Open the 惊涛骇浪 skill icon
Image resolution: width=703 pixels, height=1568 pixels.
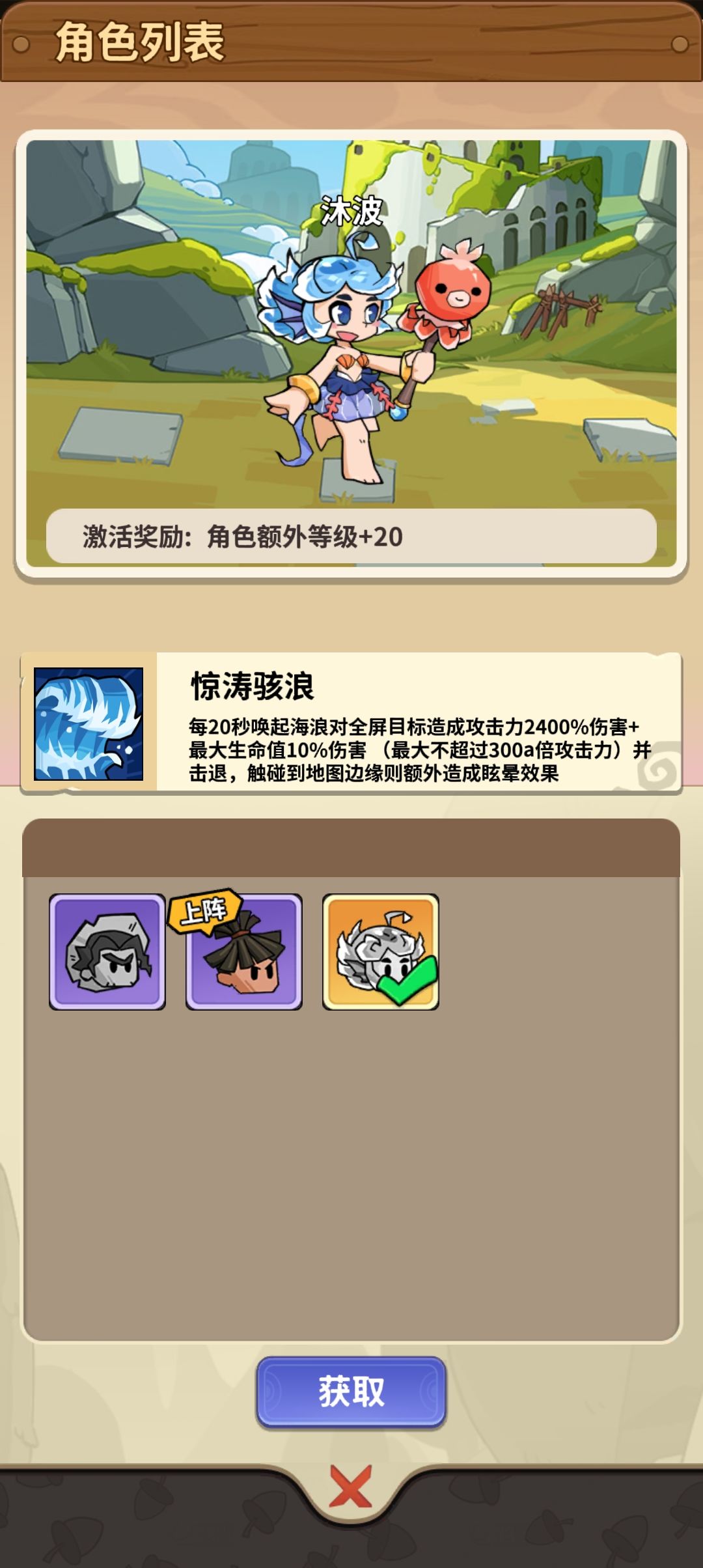coord(89,723)
